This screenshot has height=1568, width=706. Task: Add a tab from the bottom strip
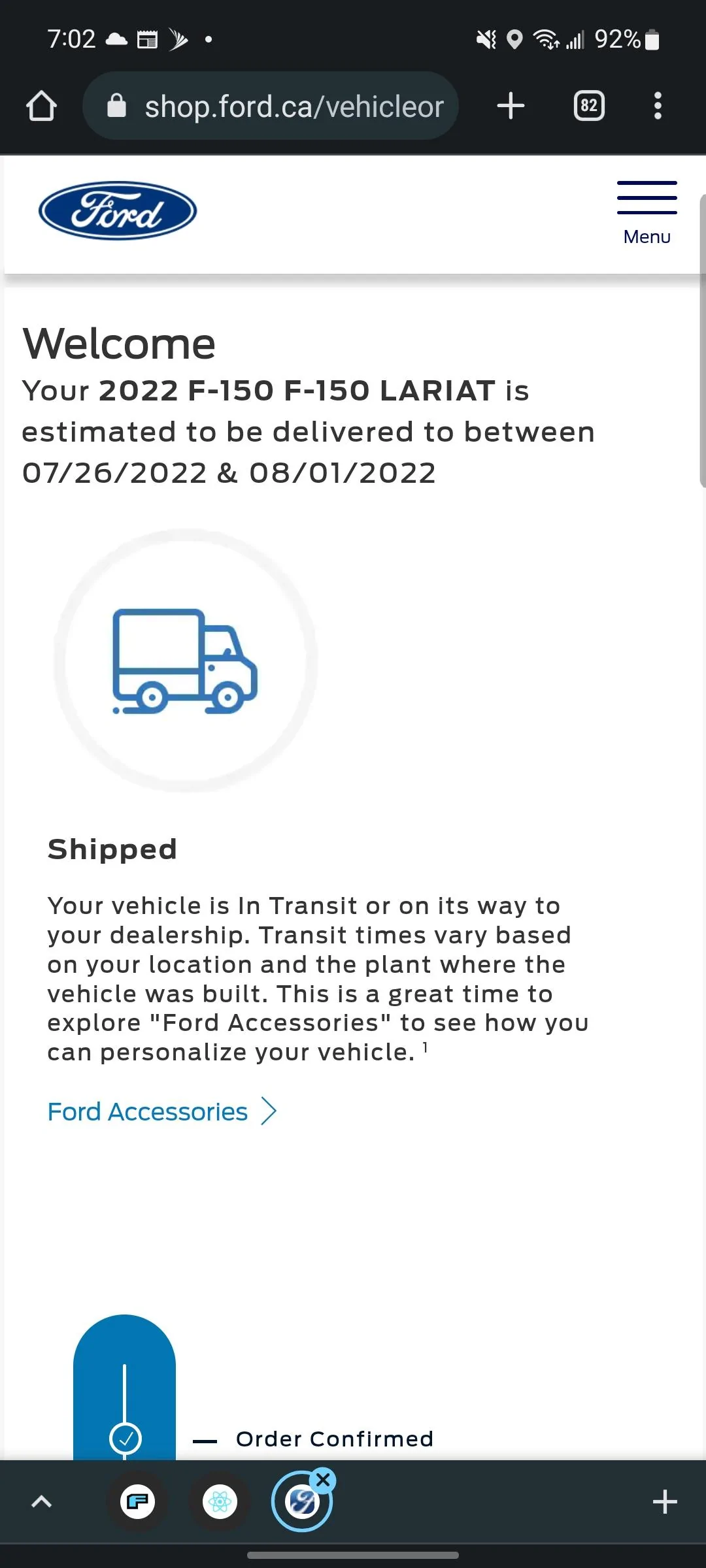(665, 1501)
